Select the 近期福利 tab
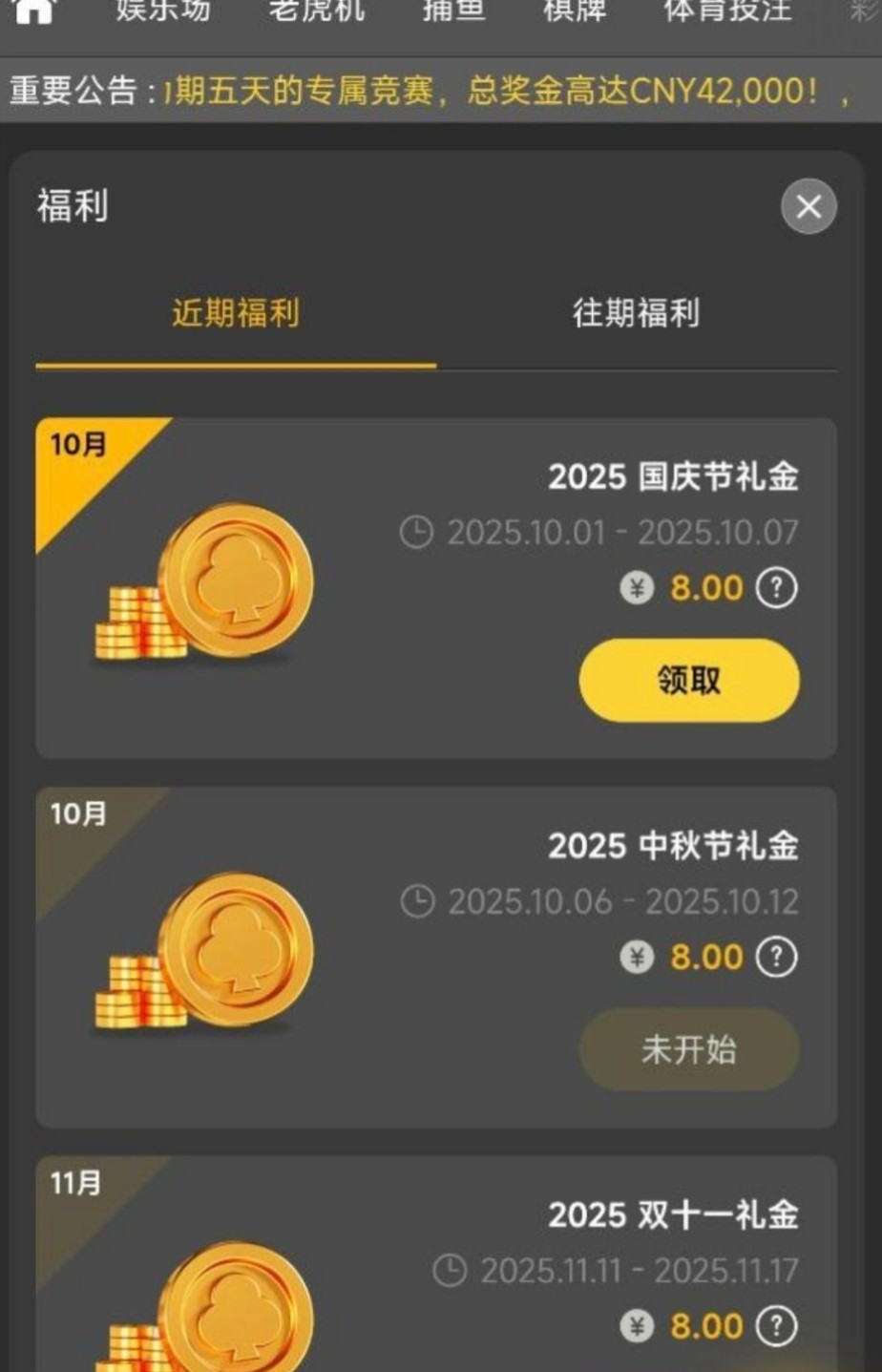Image resolution: width=882 pixels, height=1372 pixels. [236, 313]
